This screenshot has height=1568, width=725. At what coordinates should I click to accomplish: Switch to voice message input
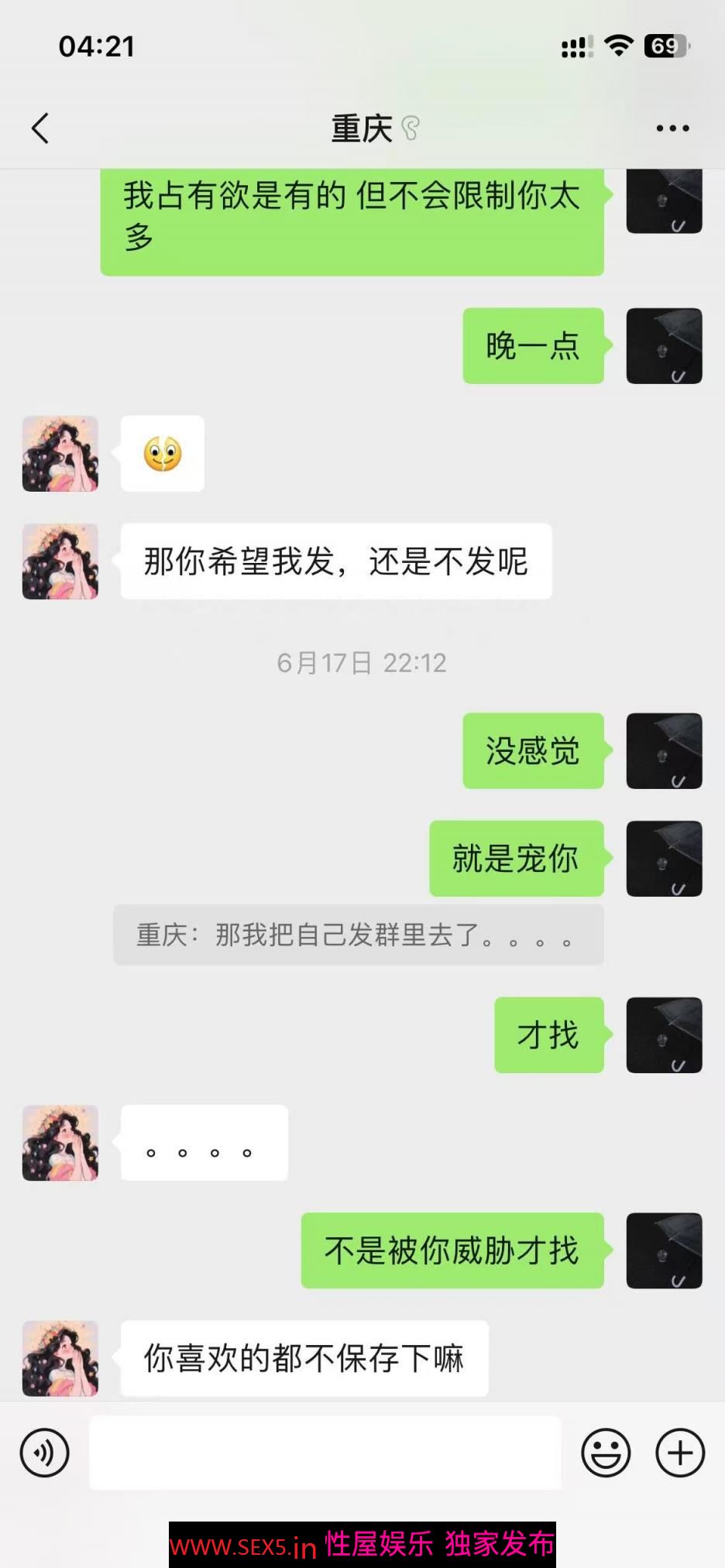[x=45, y=1453]
